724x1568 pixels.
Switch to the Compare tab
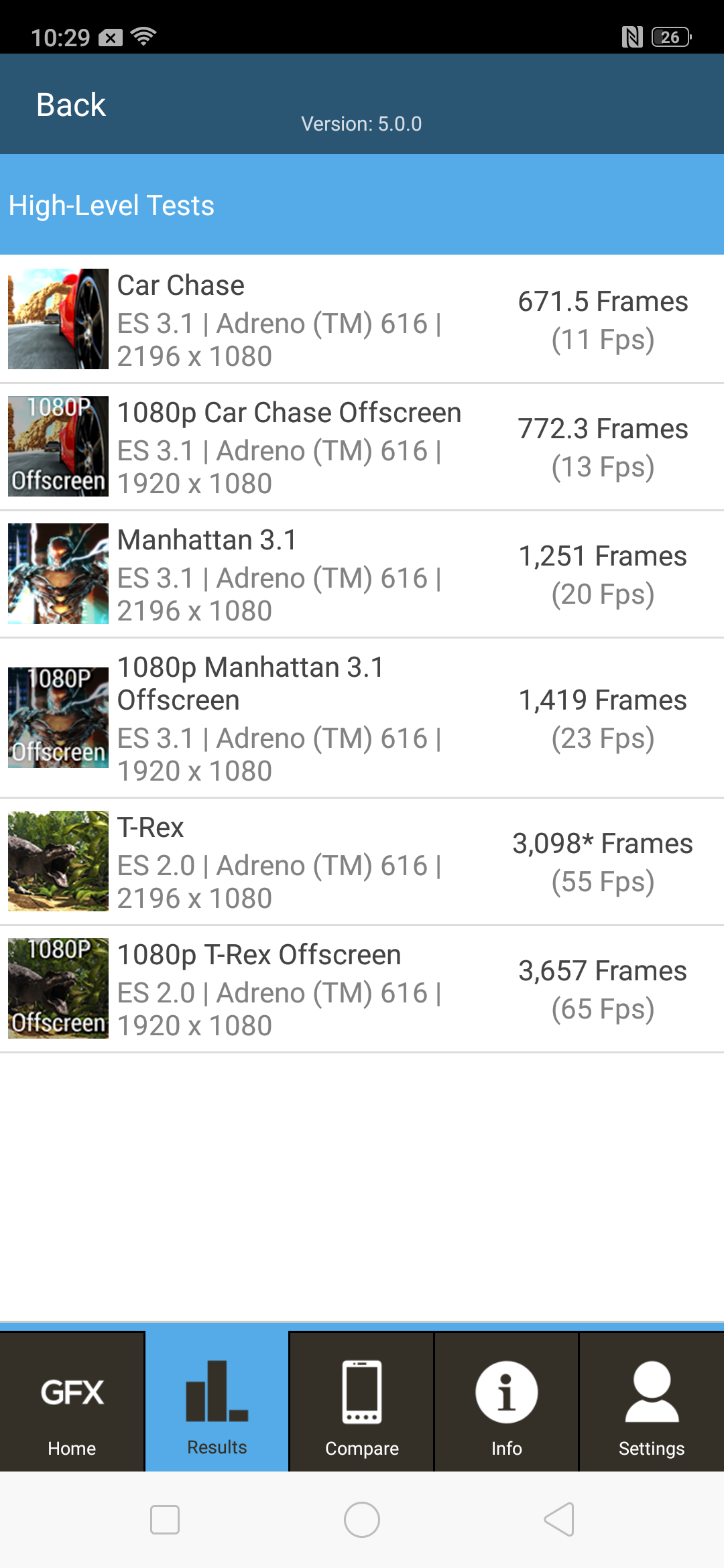tap(362, 1402)
